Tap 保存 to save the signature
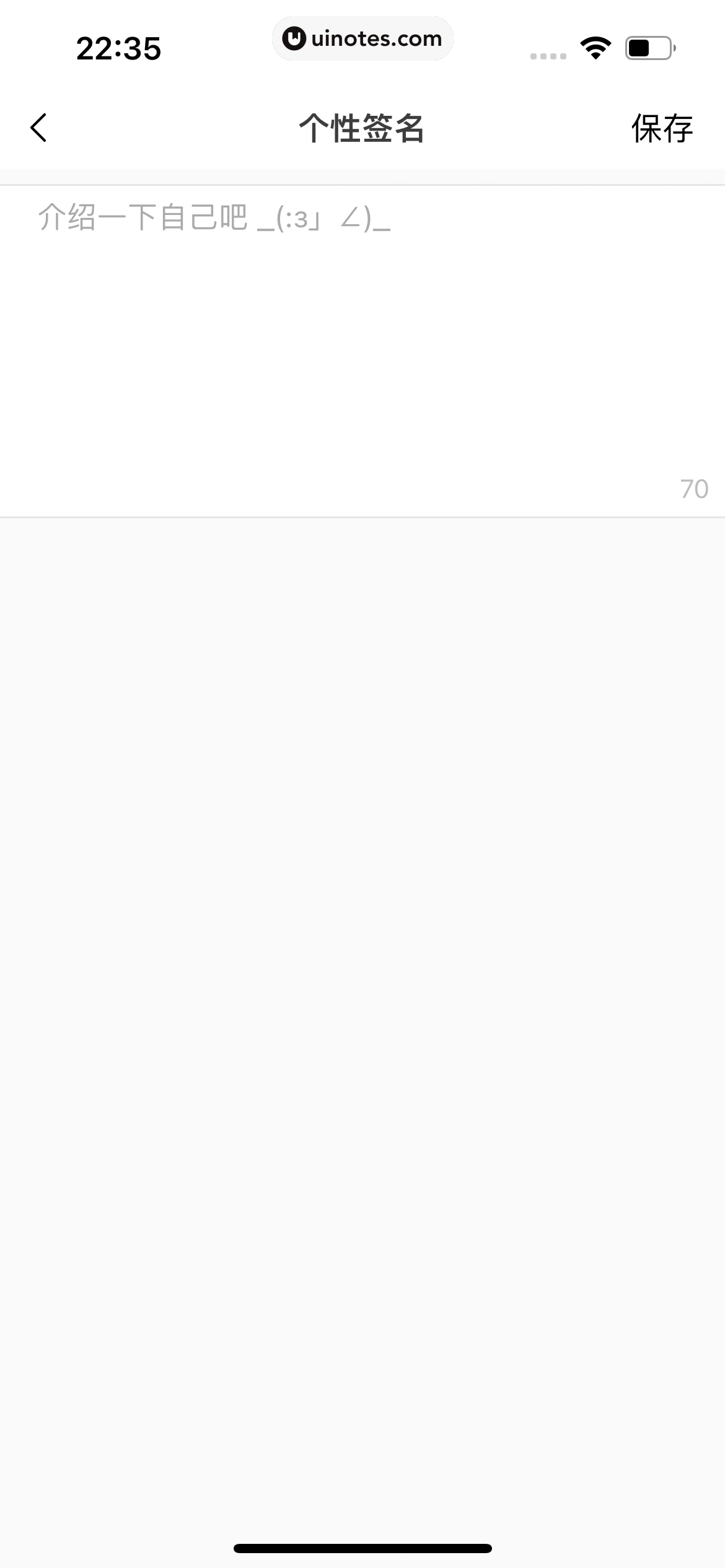 click(x=661, y=128)
